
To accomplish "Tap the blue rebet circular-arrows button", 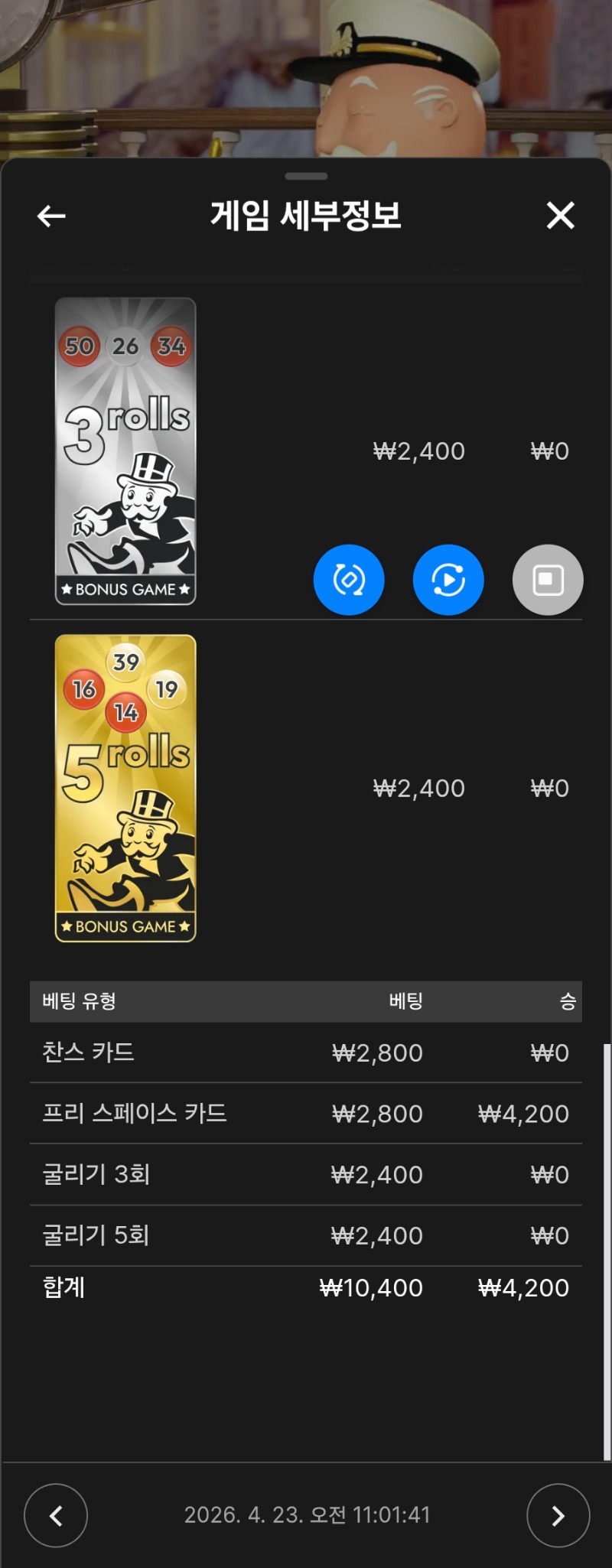I will point(349,580).
